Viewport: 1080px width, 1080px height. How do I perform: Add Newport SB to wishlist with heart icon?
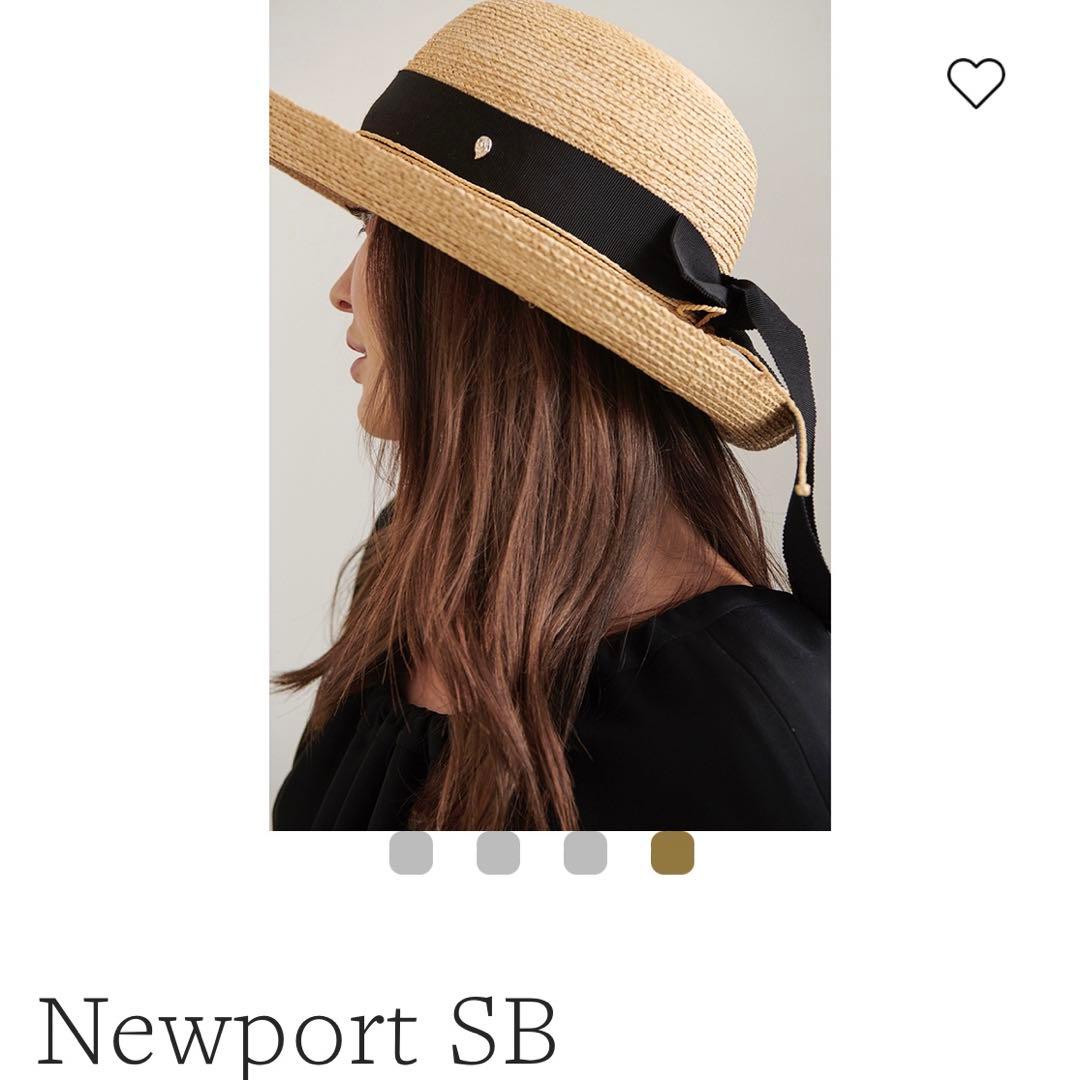click(x=975, y=82)
